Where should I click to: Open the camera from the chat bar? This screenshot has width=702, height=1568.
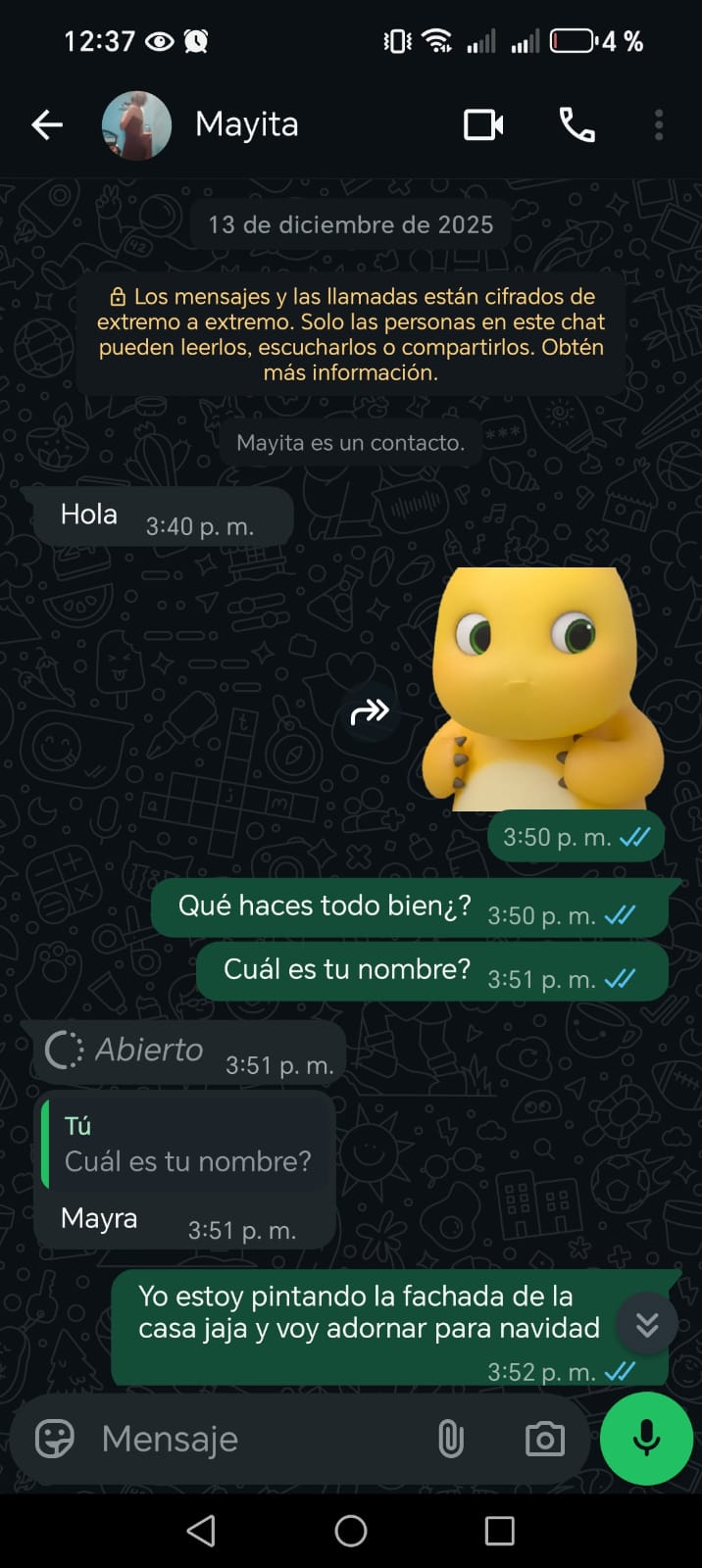[x=544, y=1439]
